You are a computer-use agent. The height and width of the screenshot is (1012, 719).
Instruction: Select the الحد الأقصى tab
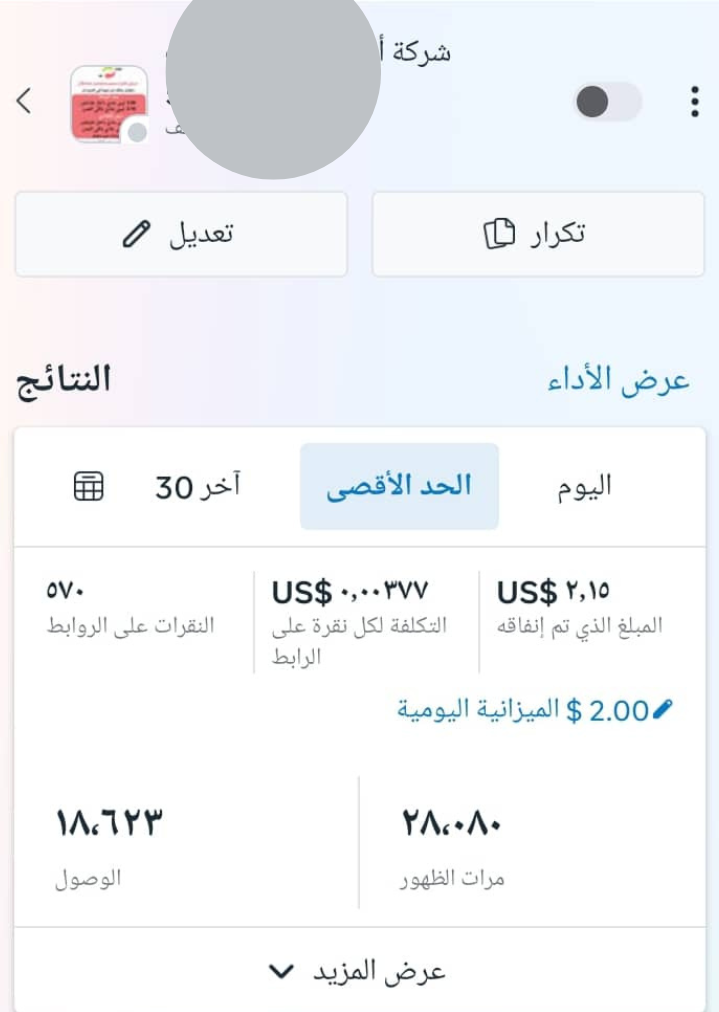(x=399, y=487)
